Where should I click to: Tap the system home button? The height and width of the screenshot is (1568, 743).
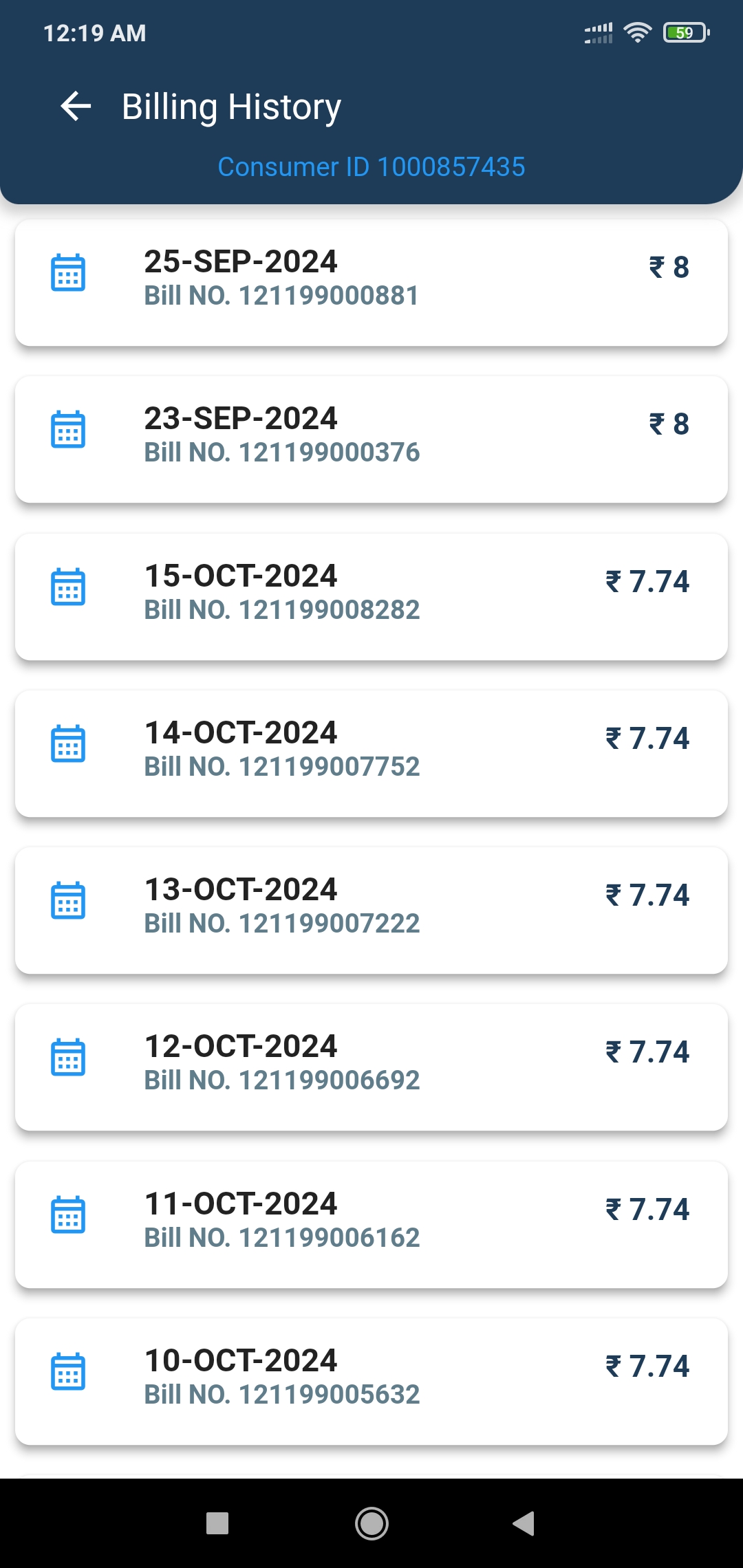371,1523
